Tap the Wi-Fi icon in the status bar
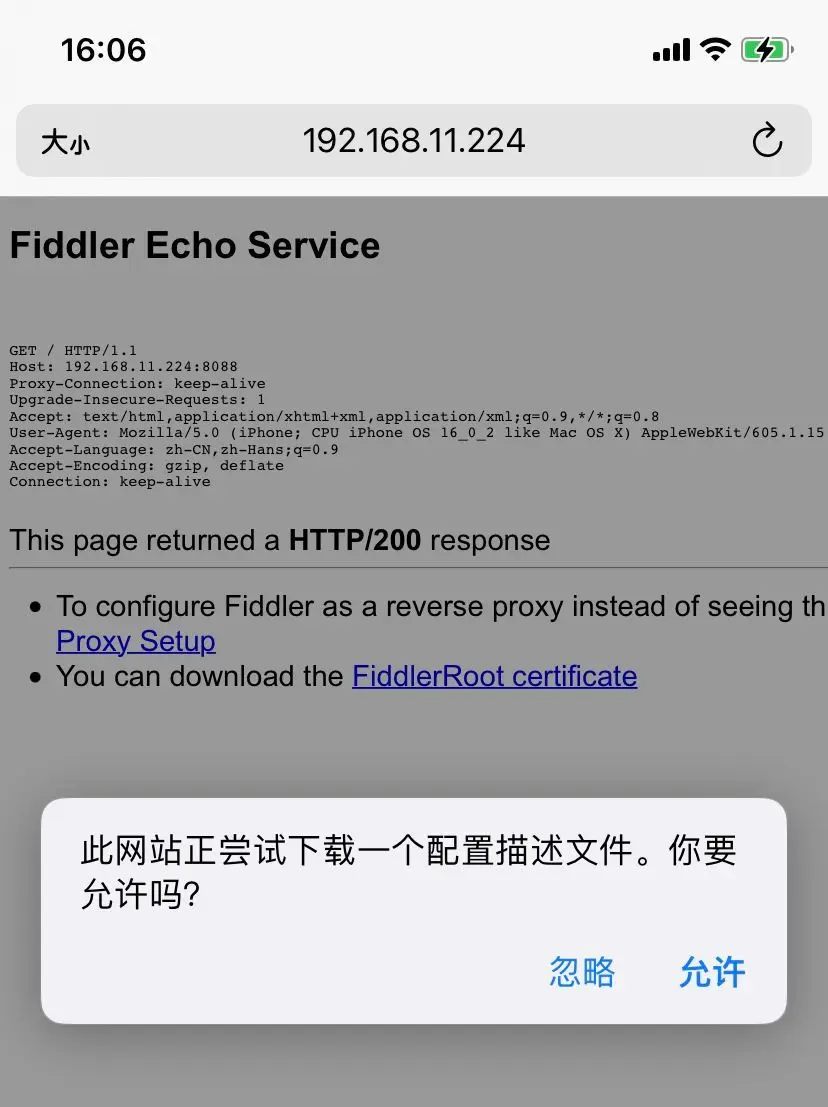 tap(716, 49)
